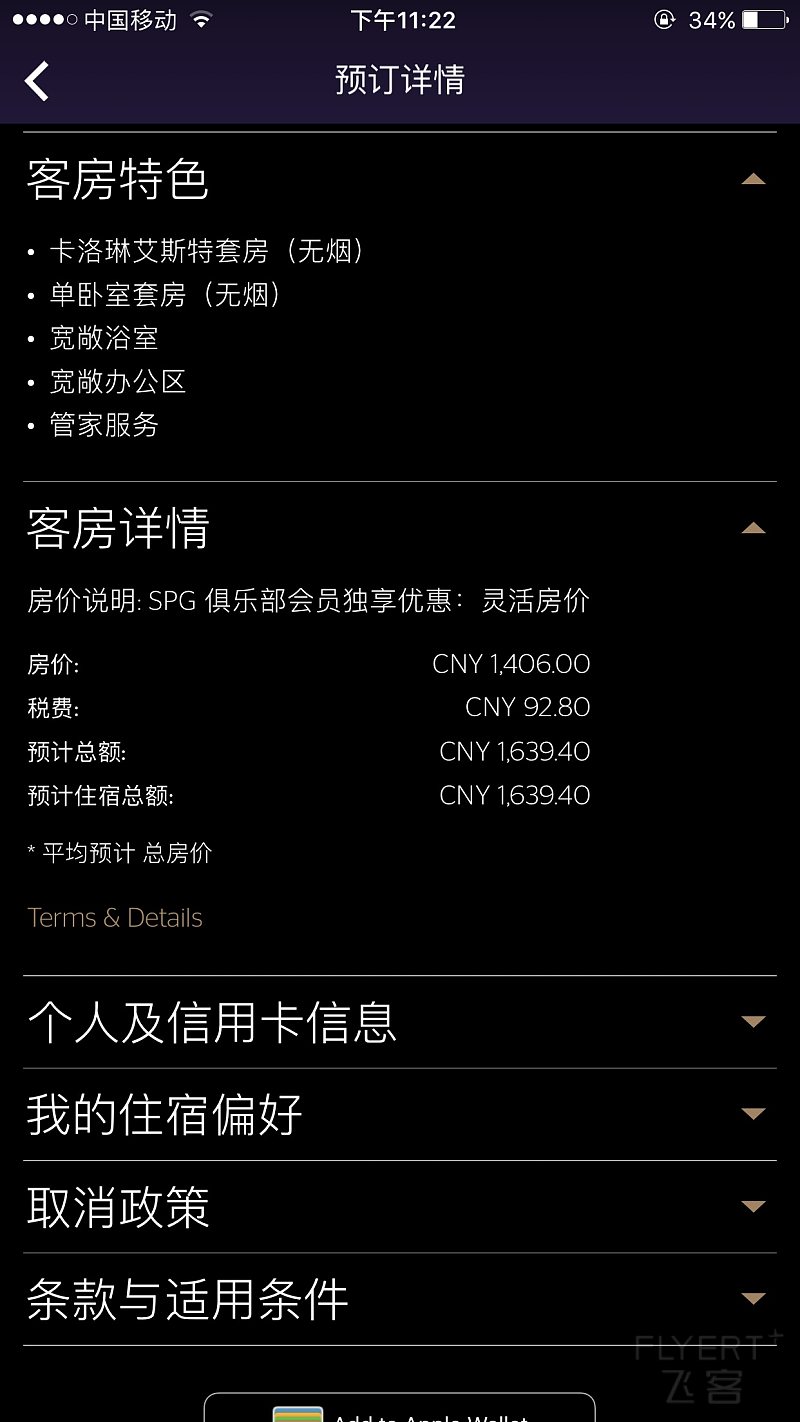The image size is (800, 1422).
Task: Open the Terms & Details link
Action: point(115,918)
